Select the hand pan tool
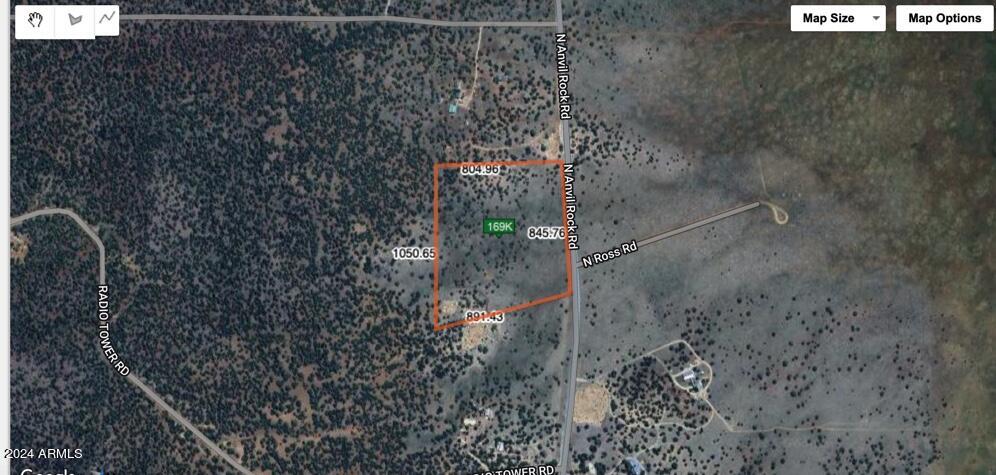 pyautogui.click(x=36, y=20)
